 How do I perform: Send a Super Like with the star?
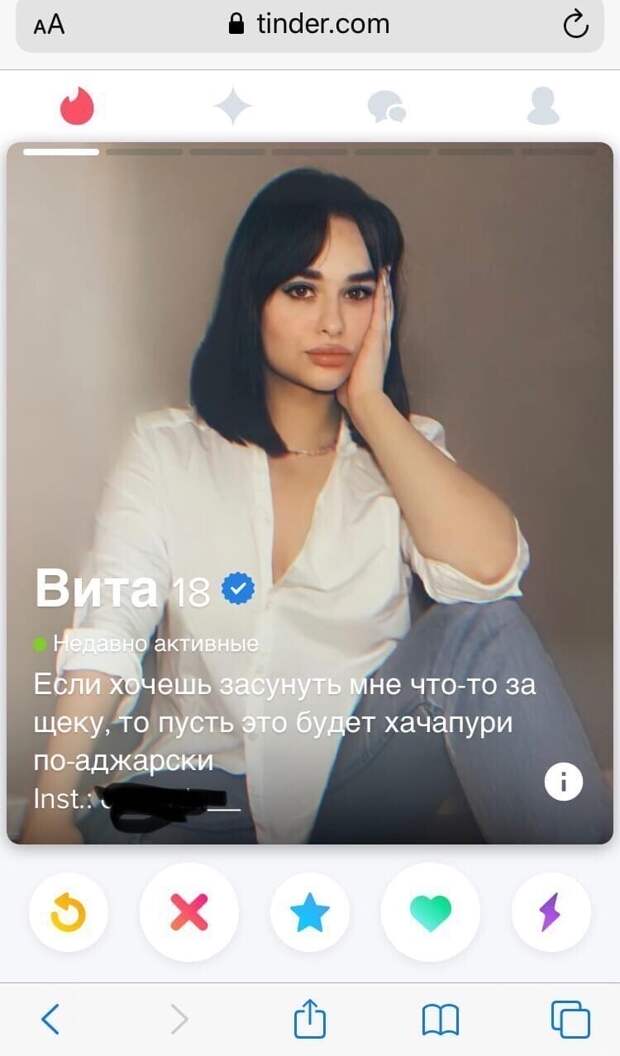(310, 911)
